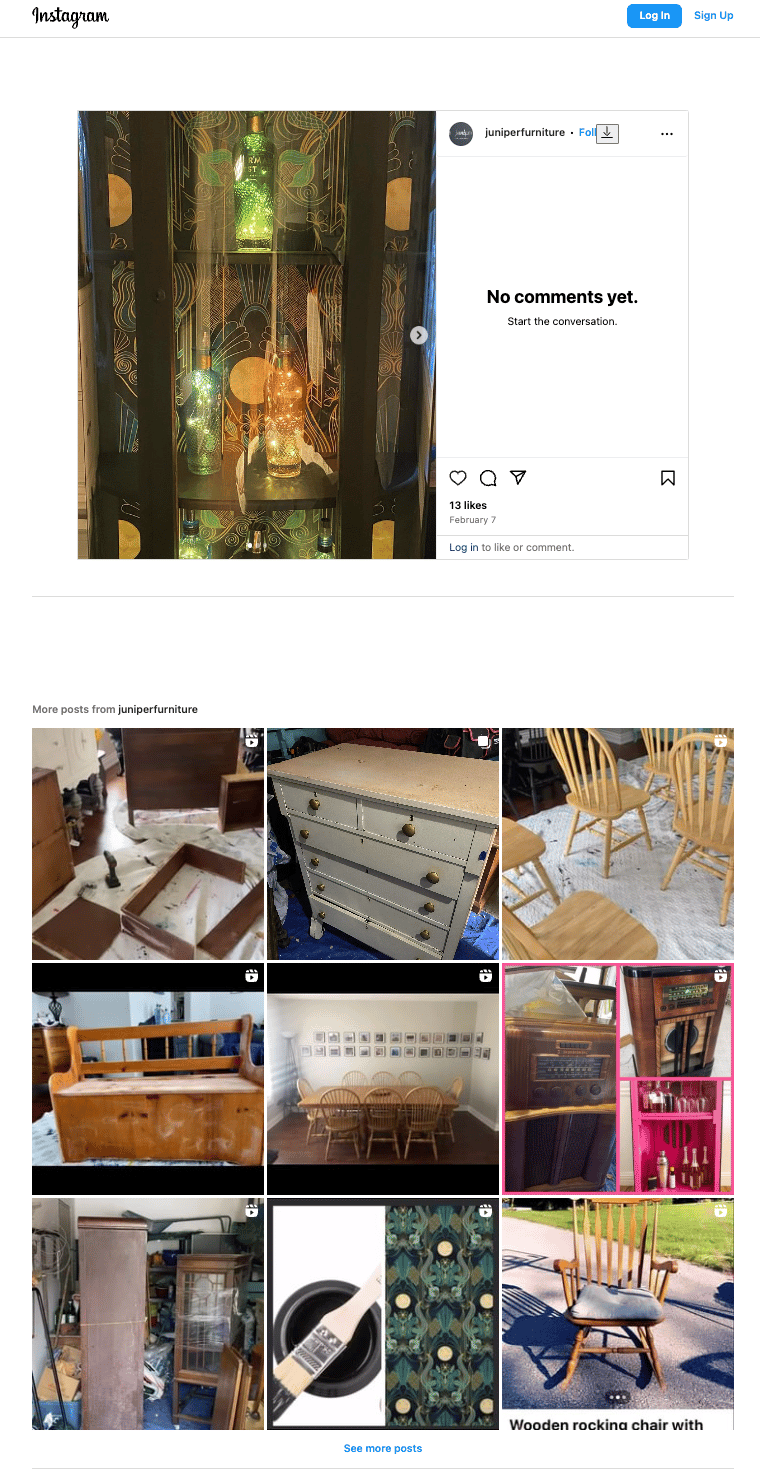Open the paintbrush and wallpaper post
Viewport: 760px width, 1474px height.
(x=382, y=1313)
